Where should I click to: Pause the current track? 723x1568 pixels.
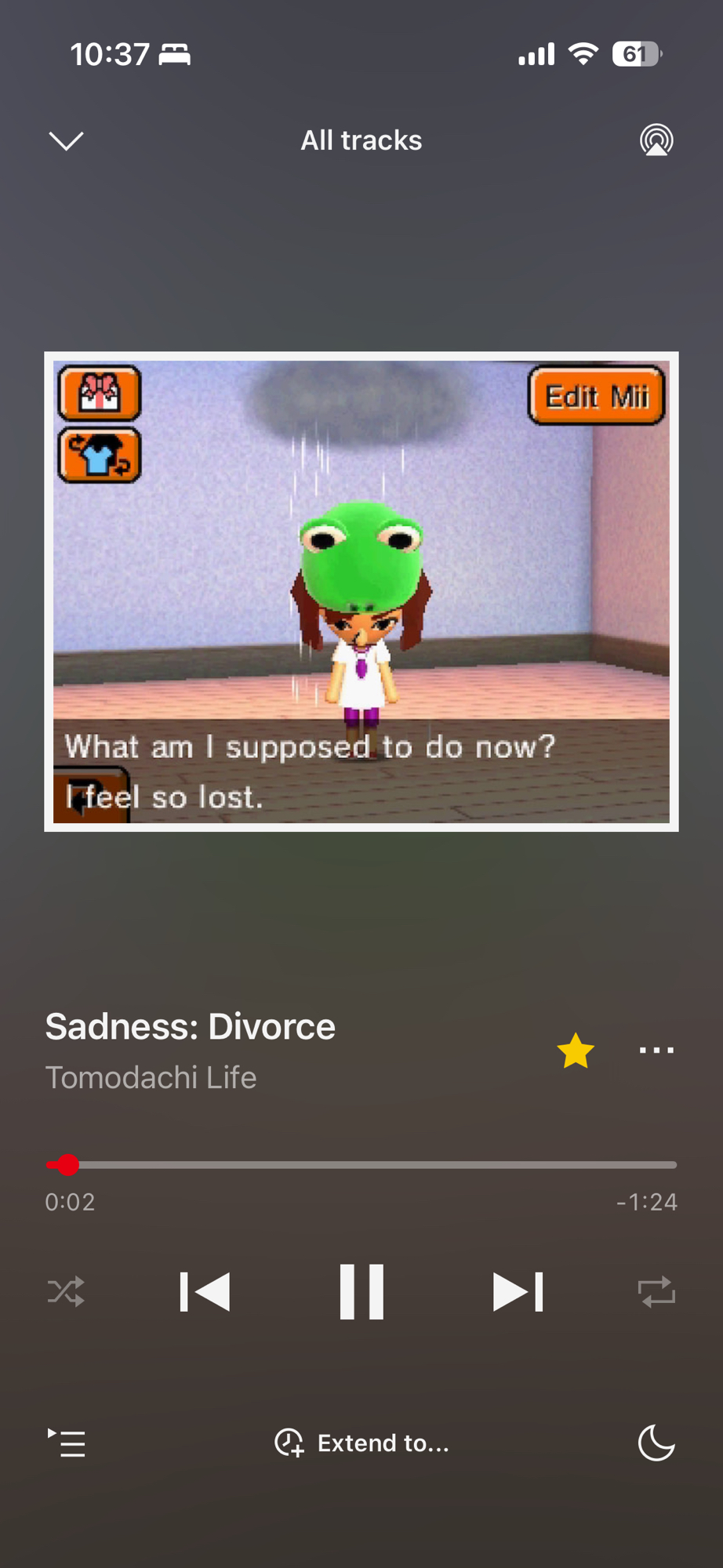point(361,1291)
